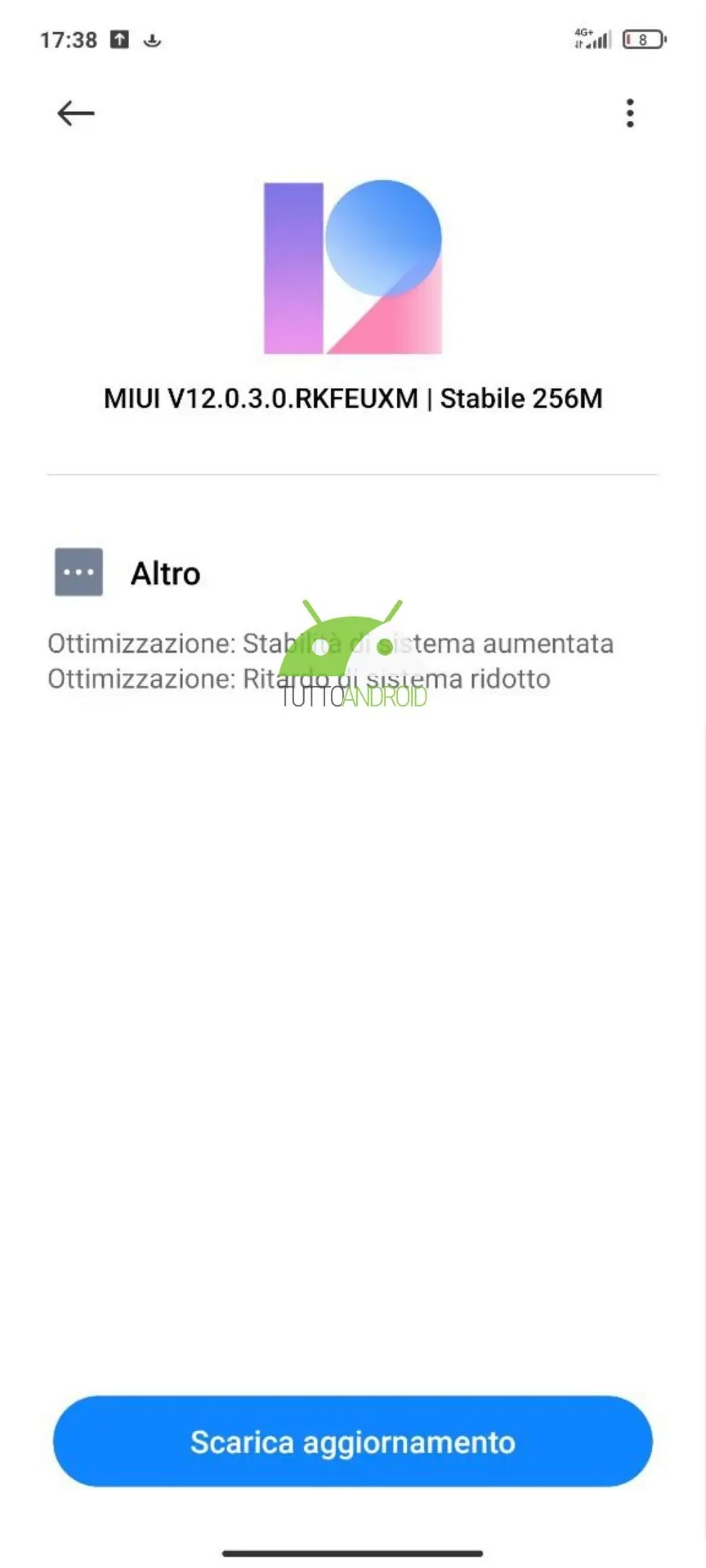Go back with the arrow icon

point(76,113)
